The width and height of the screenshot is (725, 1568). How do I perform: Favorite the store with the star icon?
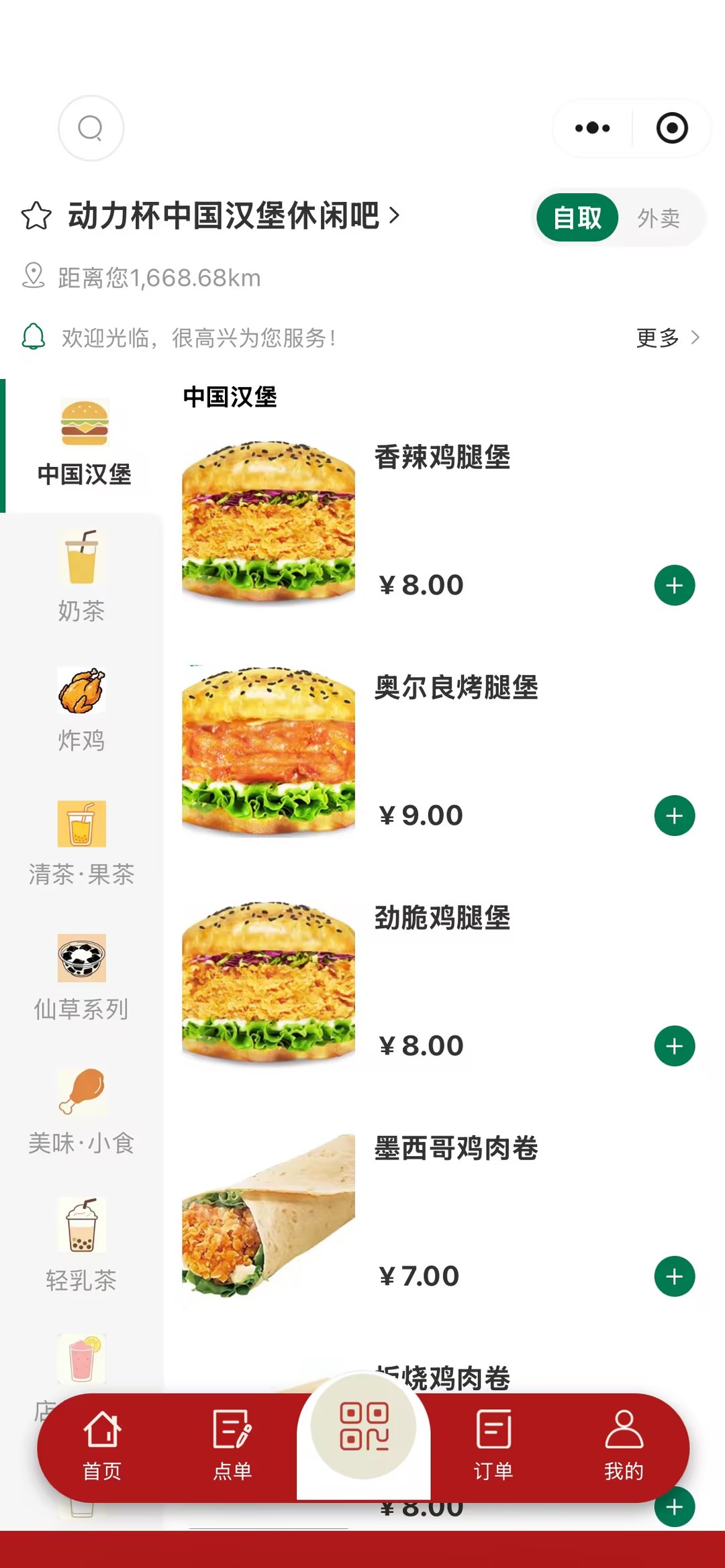pyautogui.click(x=36, y=216)
